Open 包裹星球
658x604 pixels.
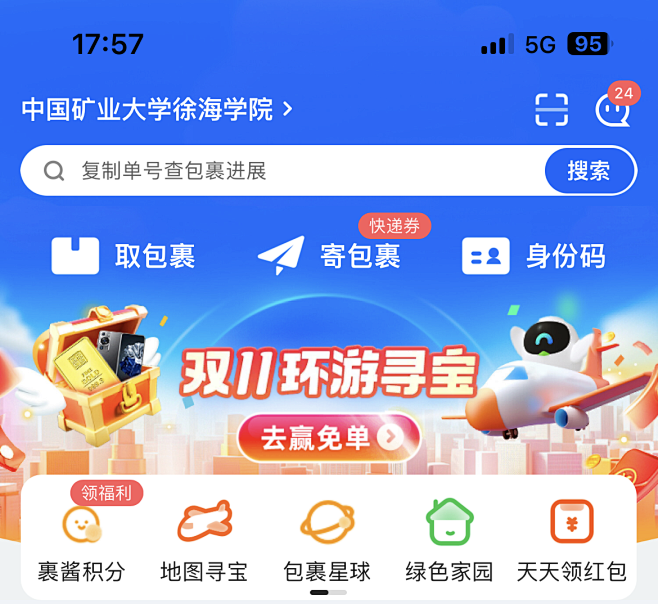(x=327, y=542)
